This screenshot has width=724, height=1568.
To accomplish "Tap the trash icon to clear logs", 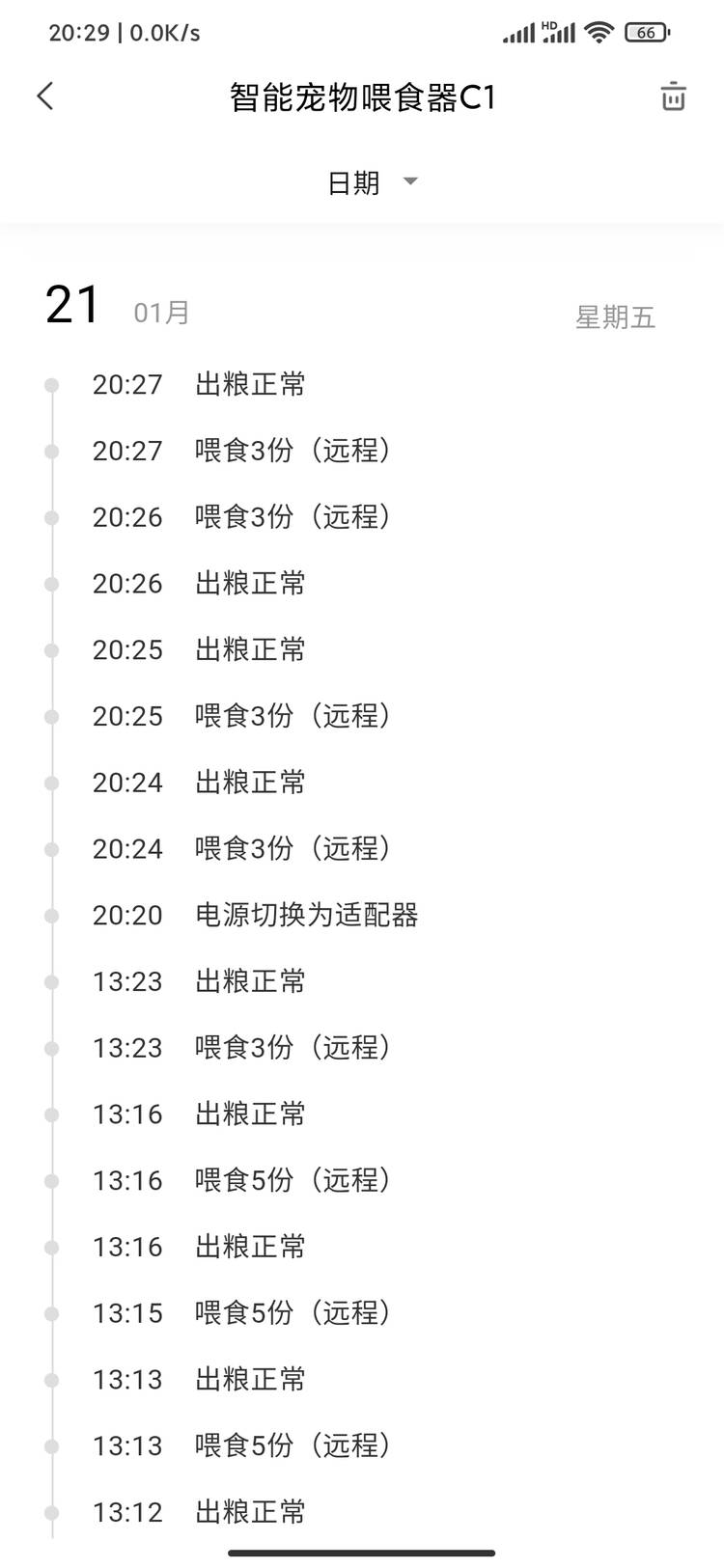I will (673, 96).
